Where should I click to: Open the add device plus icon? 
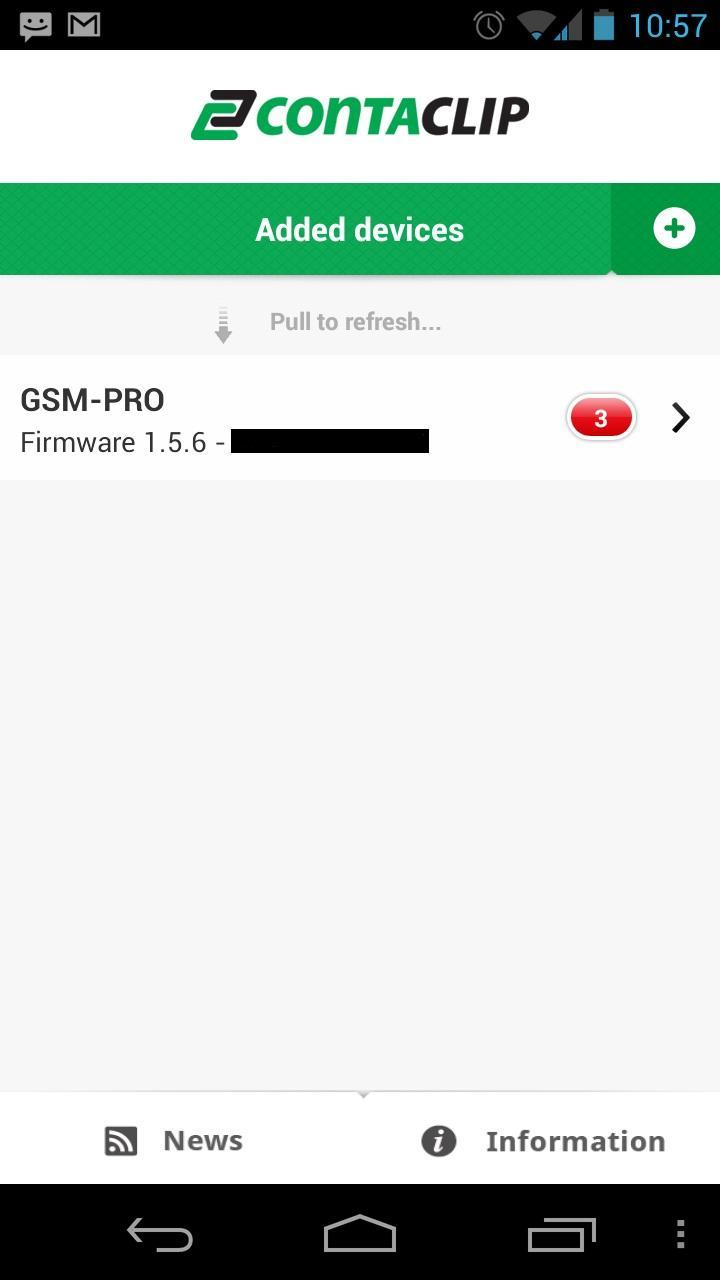point(673,228)
